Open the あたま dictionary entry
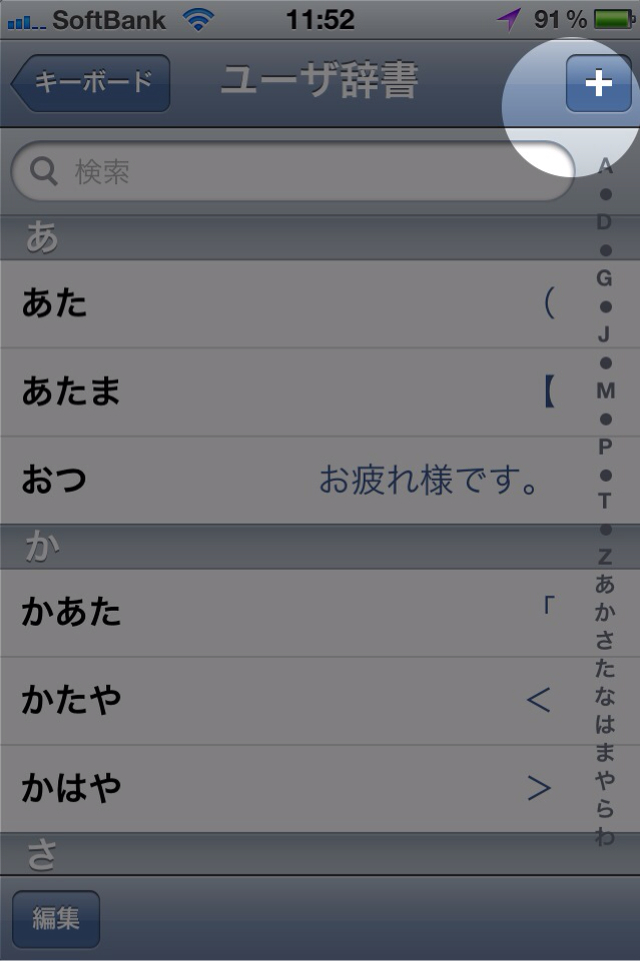 pos(290,392)
